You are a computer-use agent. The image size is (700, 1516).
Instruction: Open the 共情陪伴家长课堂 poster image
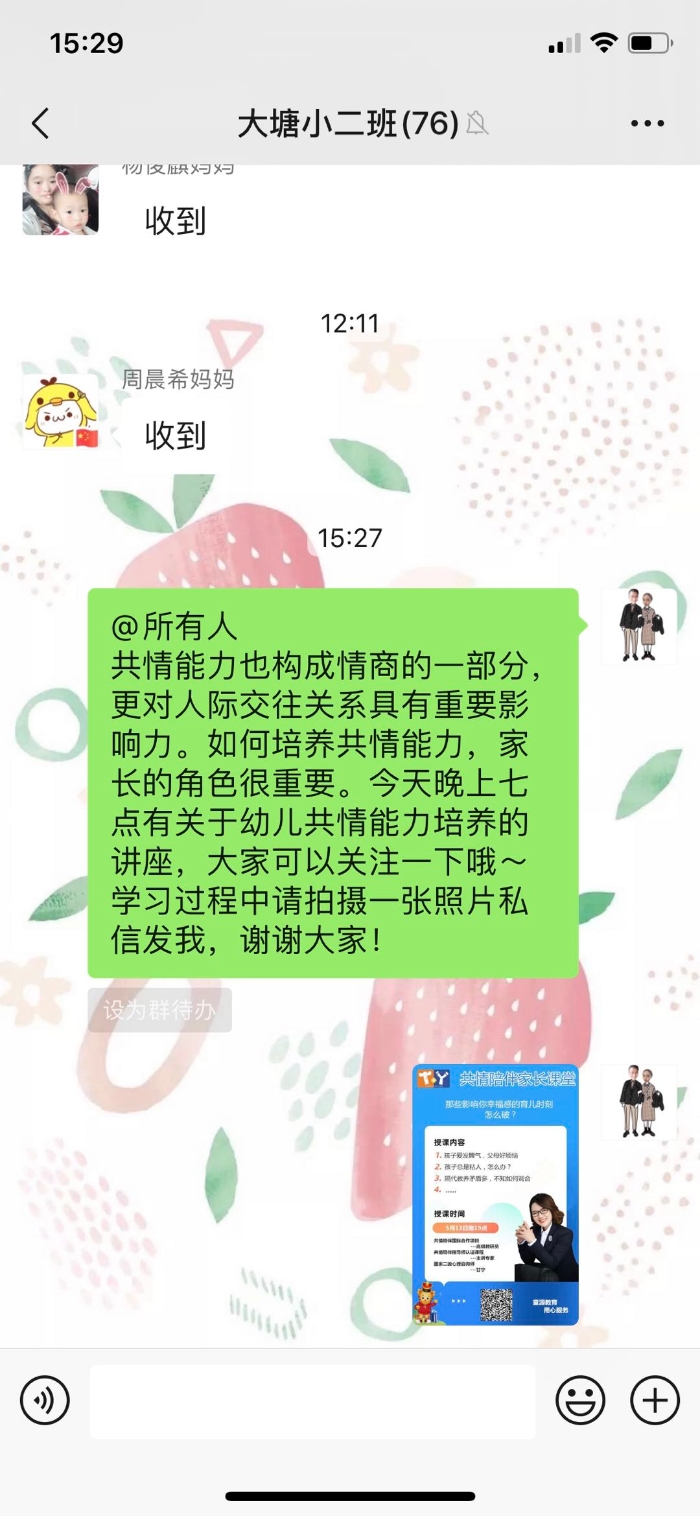coord(495,1195)
